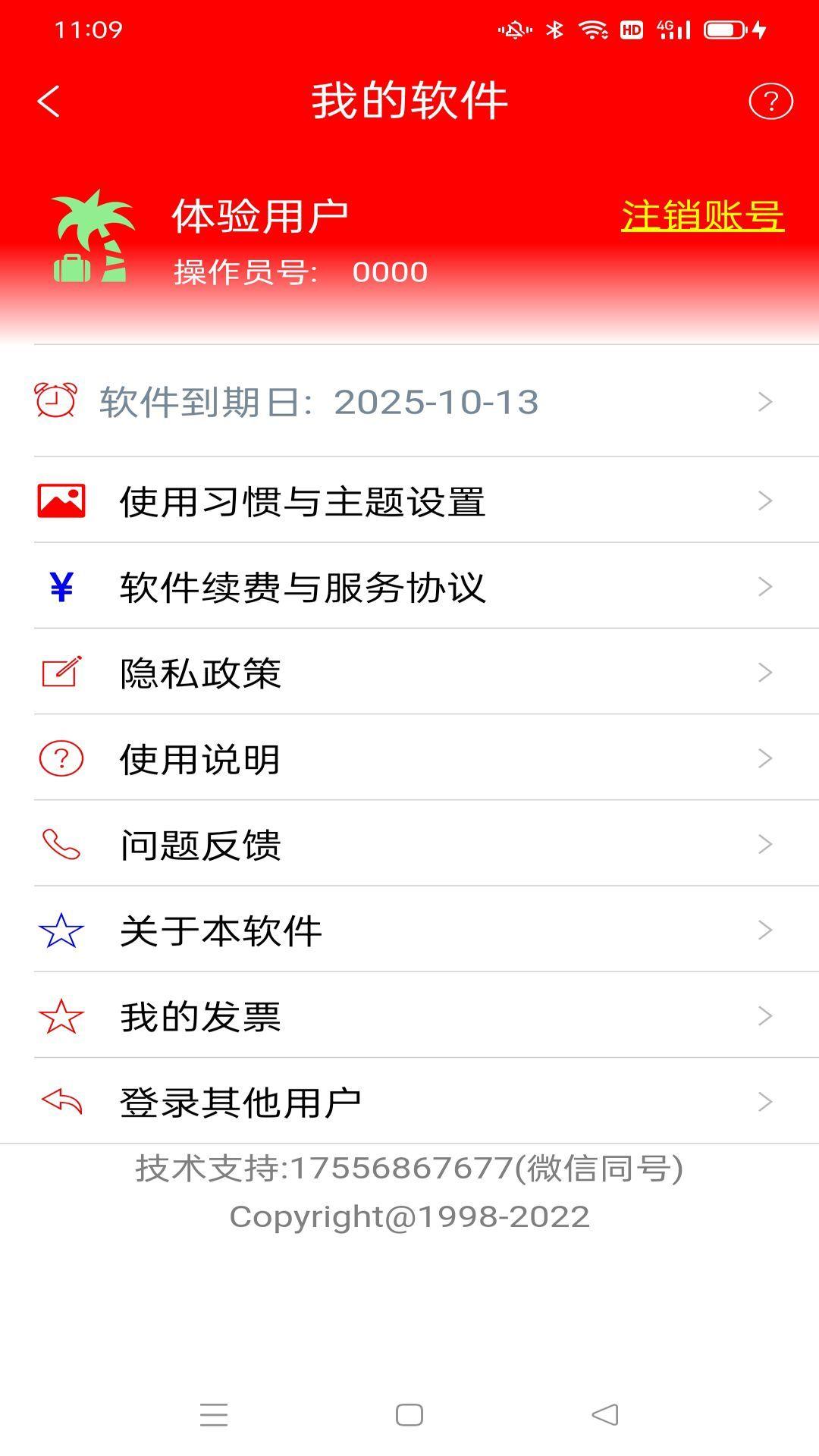
Task: Expand the 使用习惯与主题设置 row chevron
Action: point(764,500)
